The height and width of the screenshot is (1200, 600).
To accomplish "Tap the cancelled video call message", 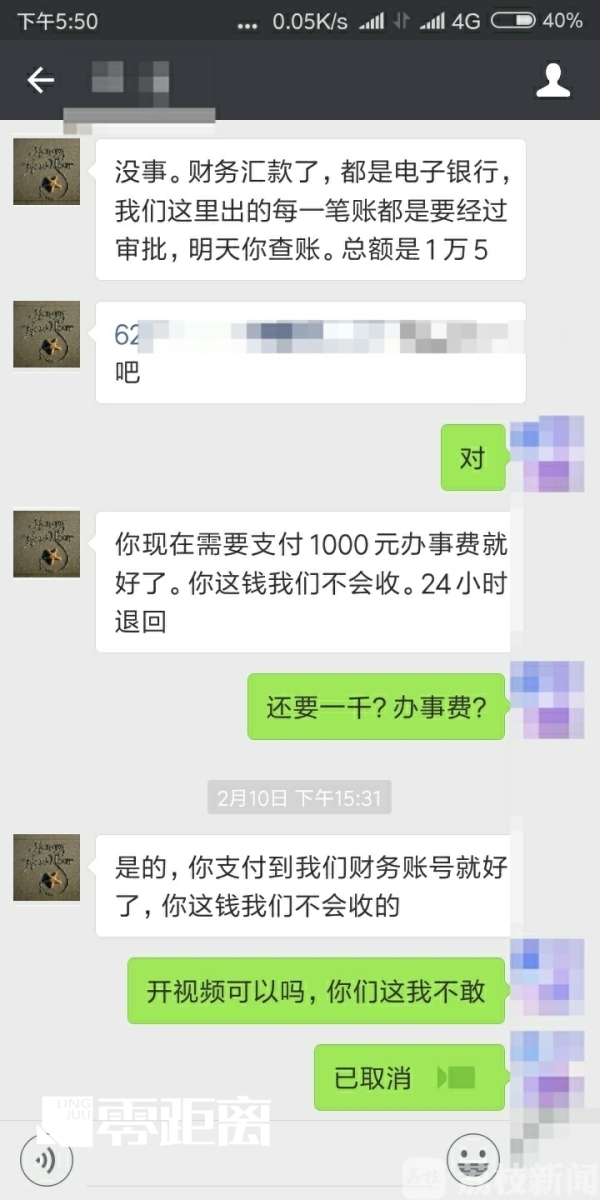I will pos(409,1077).
